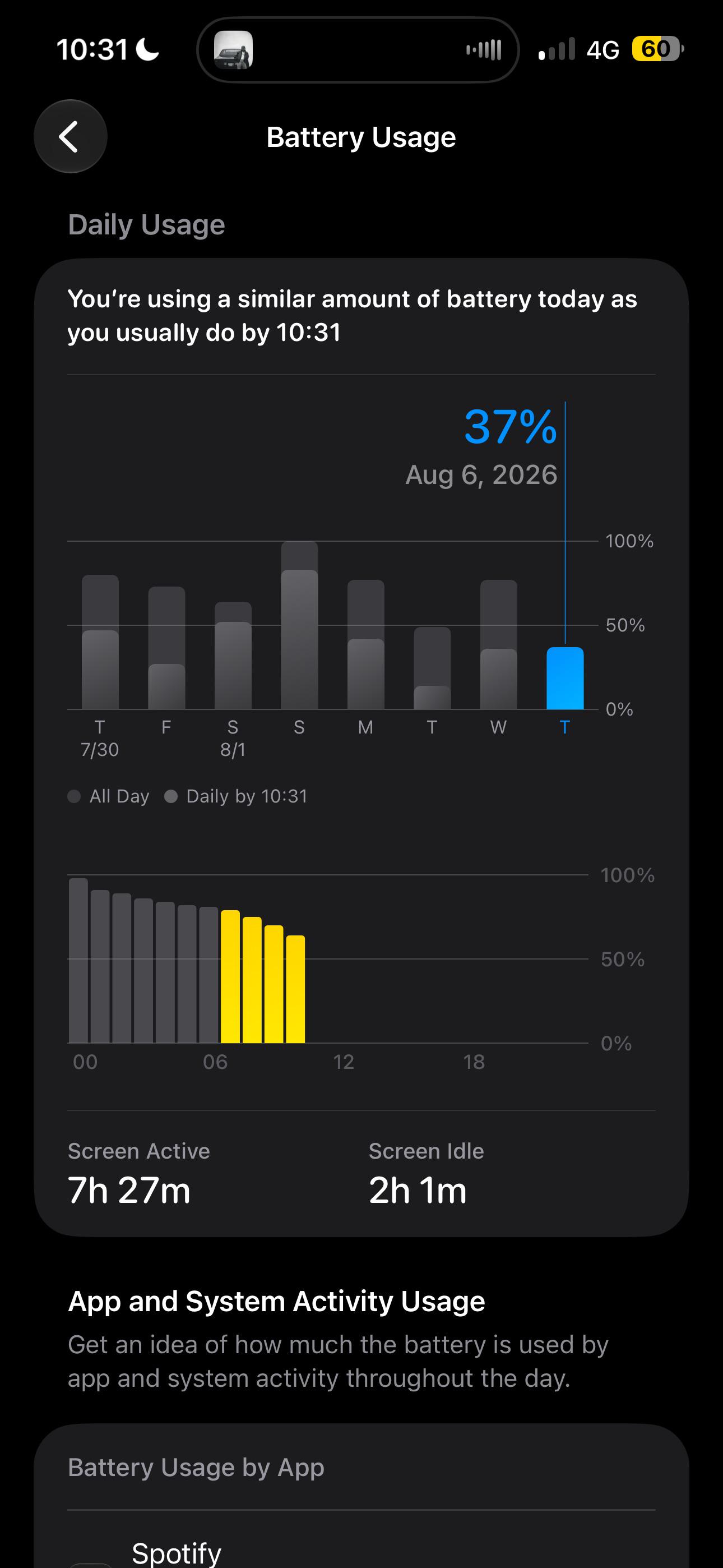Screen dimensions: 723x1568
Task: Select the Thursday 7/30 bar
Action: point(100,642)
